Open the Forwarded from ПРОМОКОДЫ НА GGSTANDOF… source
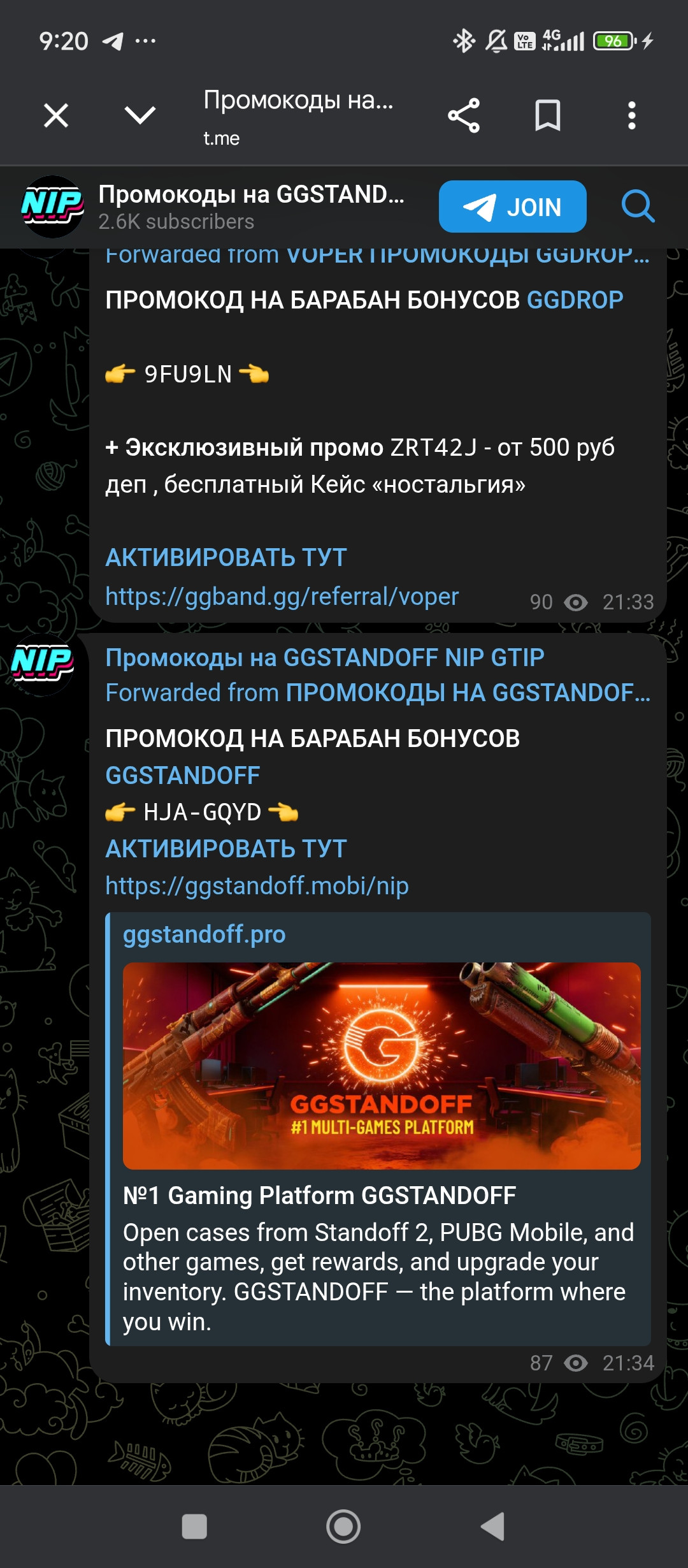688x1568 pixels. pos(468,693)
